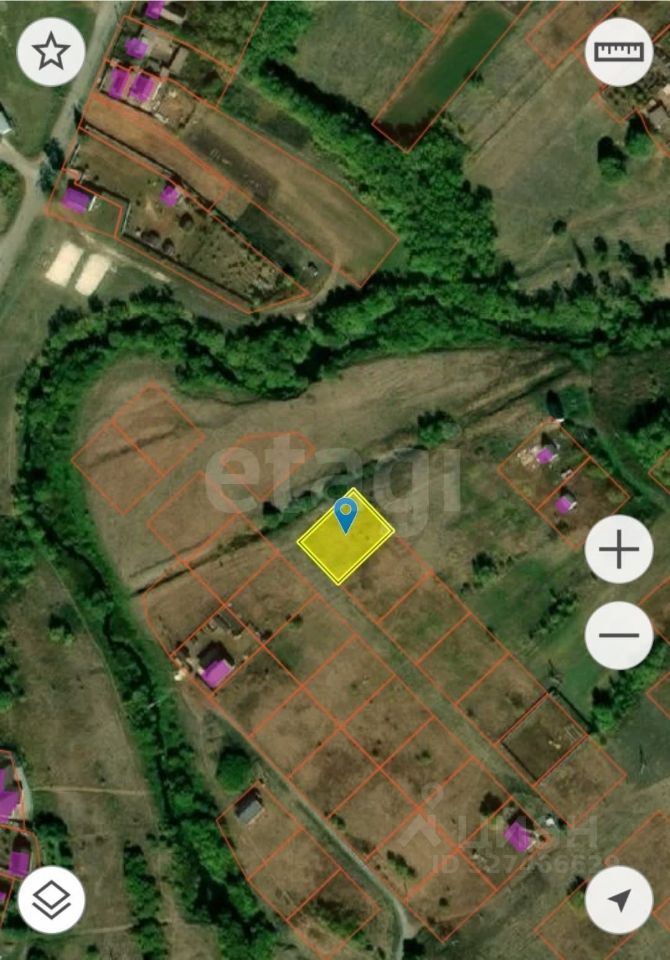Open the map layers selector
Screen dimensions: 670x960
(51, 900)
